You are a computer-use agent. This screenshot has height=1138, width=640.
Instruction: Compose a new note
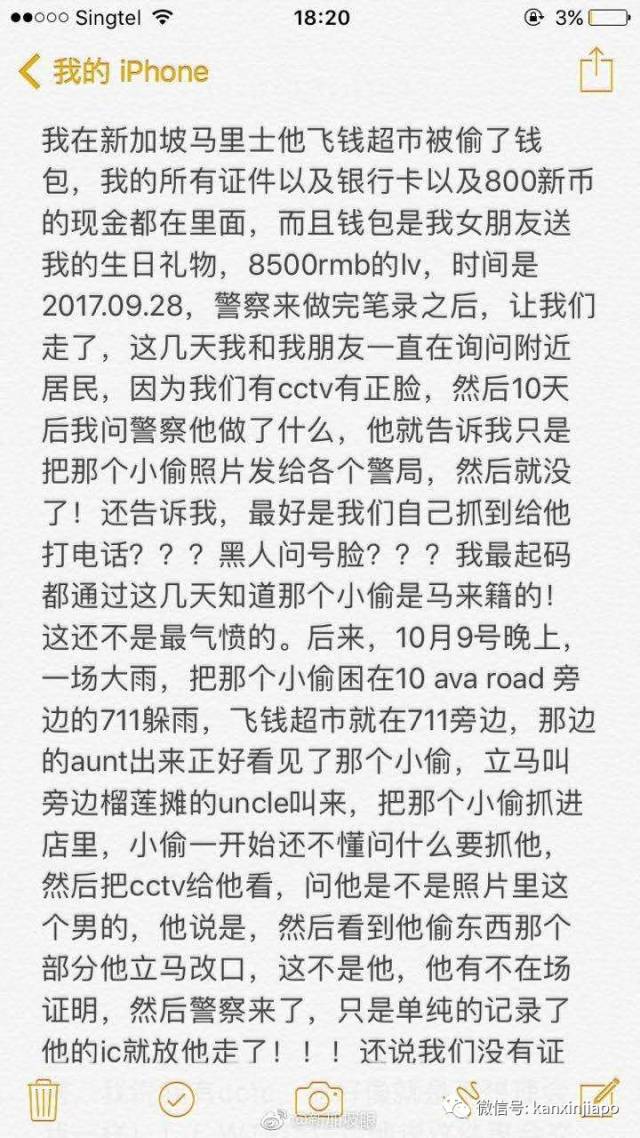pos(599,1098)
